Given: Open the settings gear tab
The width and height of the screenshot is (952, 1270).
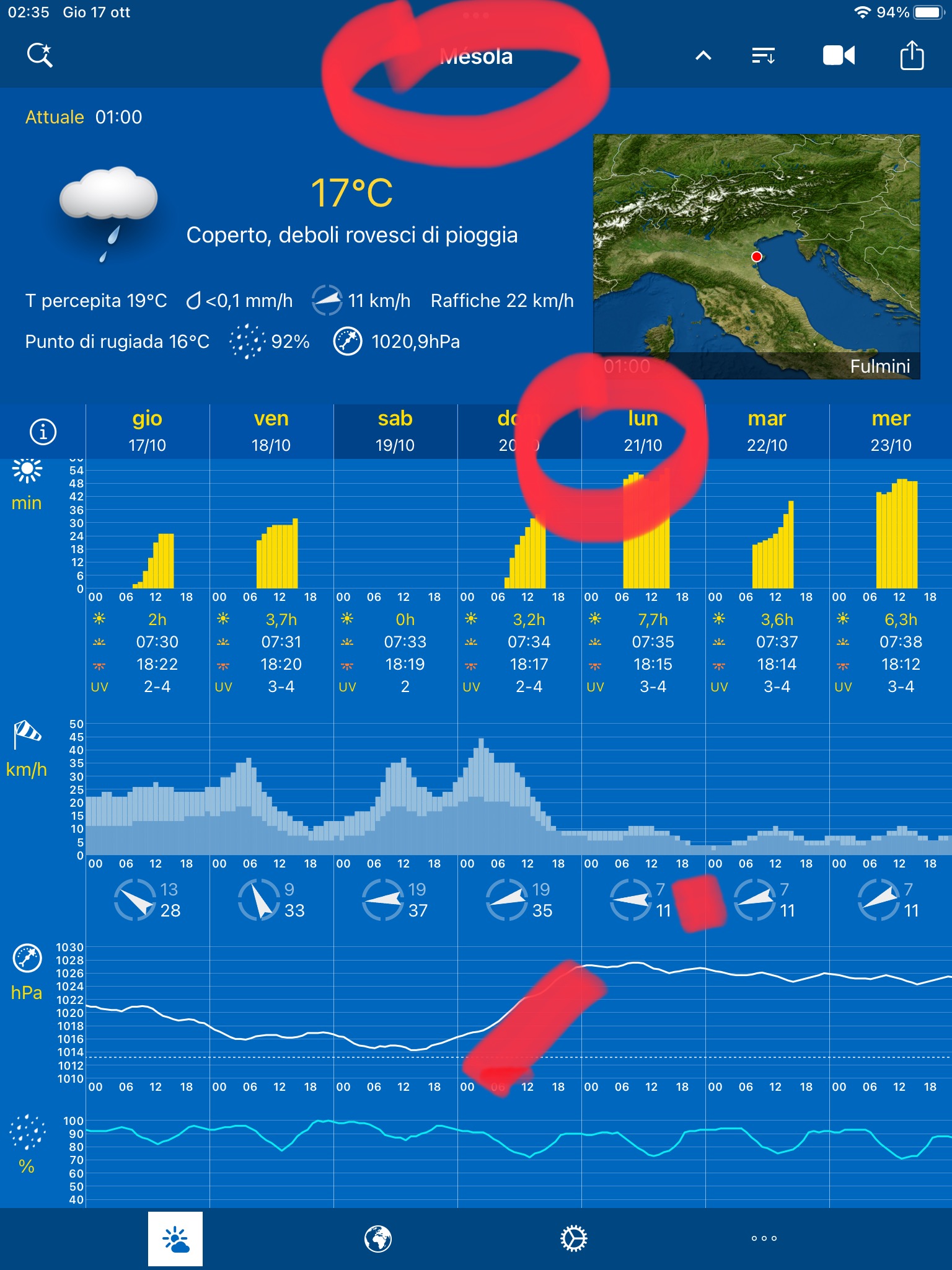Looking at the screenshot, I should 573,1238.
